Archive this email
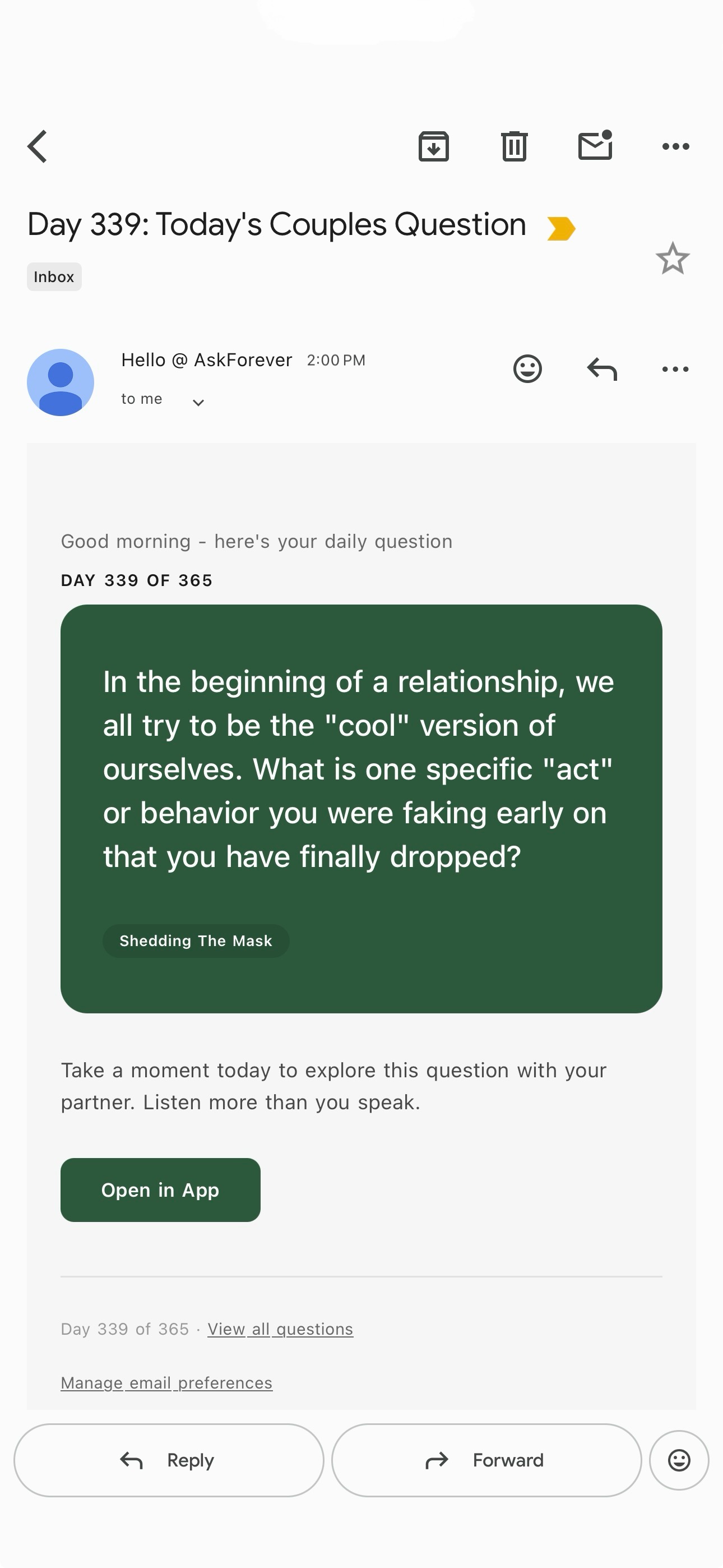This screenshot has width=723, height=1568. tap(433, 146)
